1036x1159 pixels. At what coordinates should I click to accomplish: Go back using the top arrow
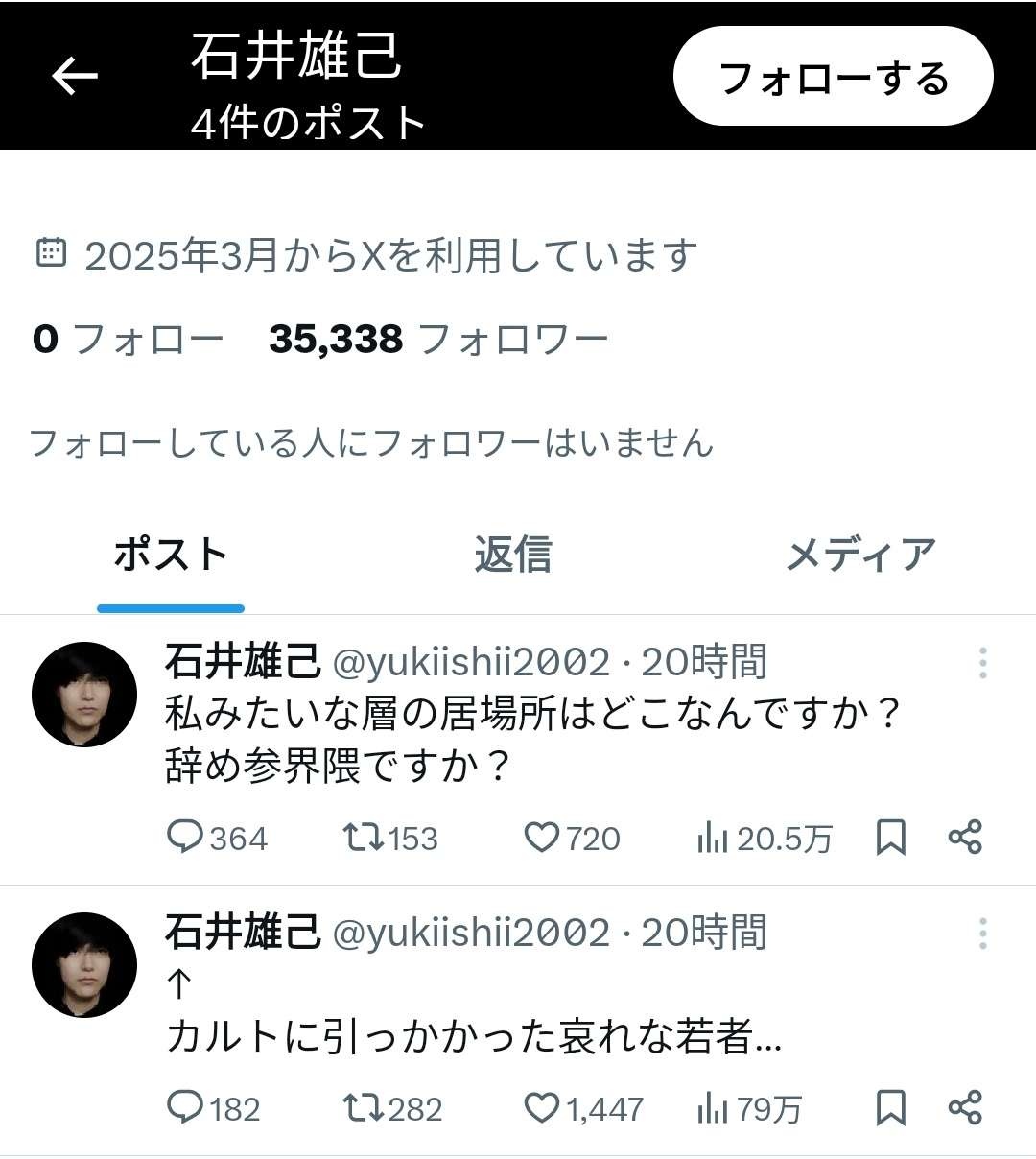click(75, 76)
